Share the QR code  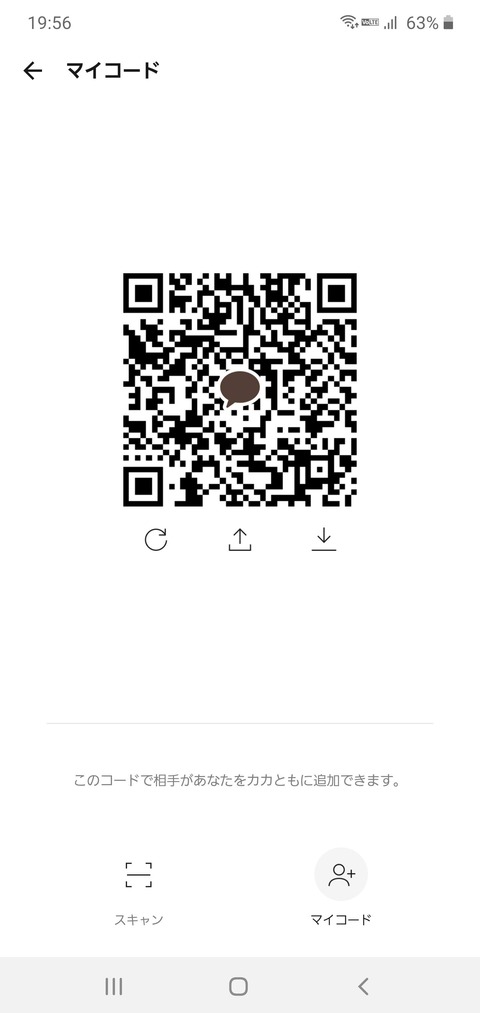pos(240,539)
